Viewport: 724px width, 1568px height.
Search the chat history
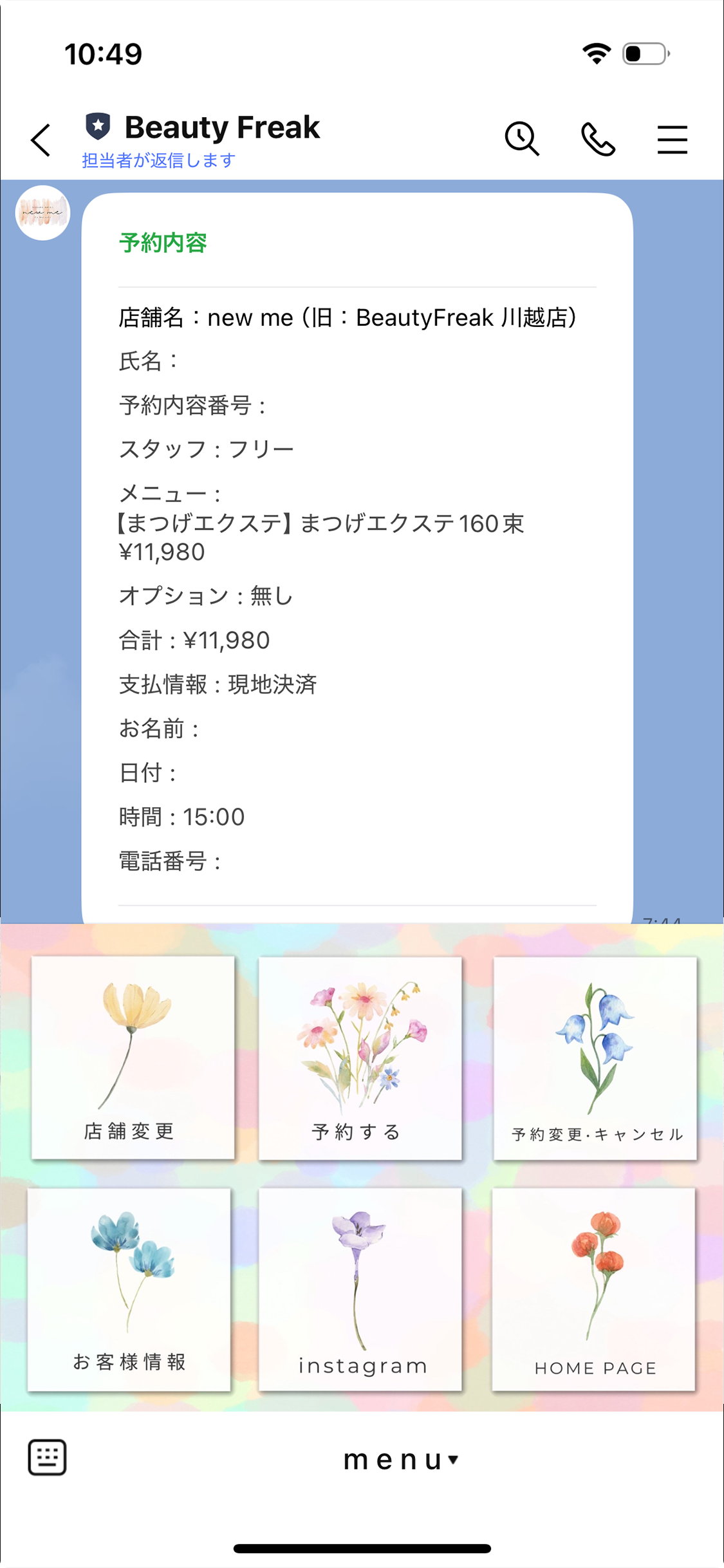521,138
